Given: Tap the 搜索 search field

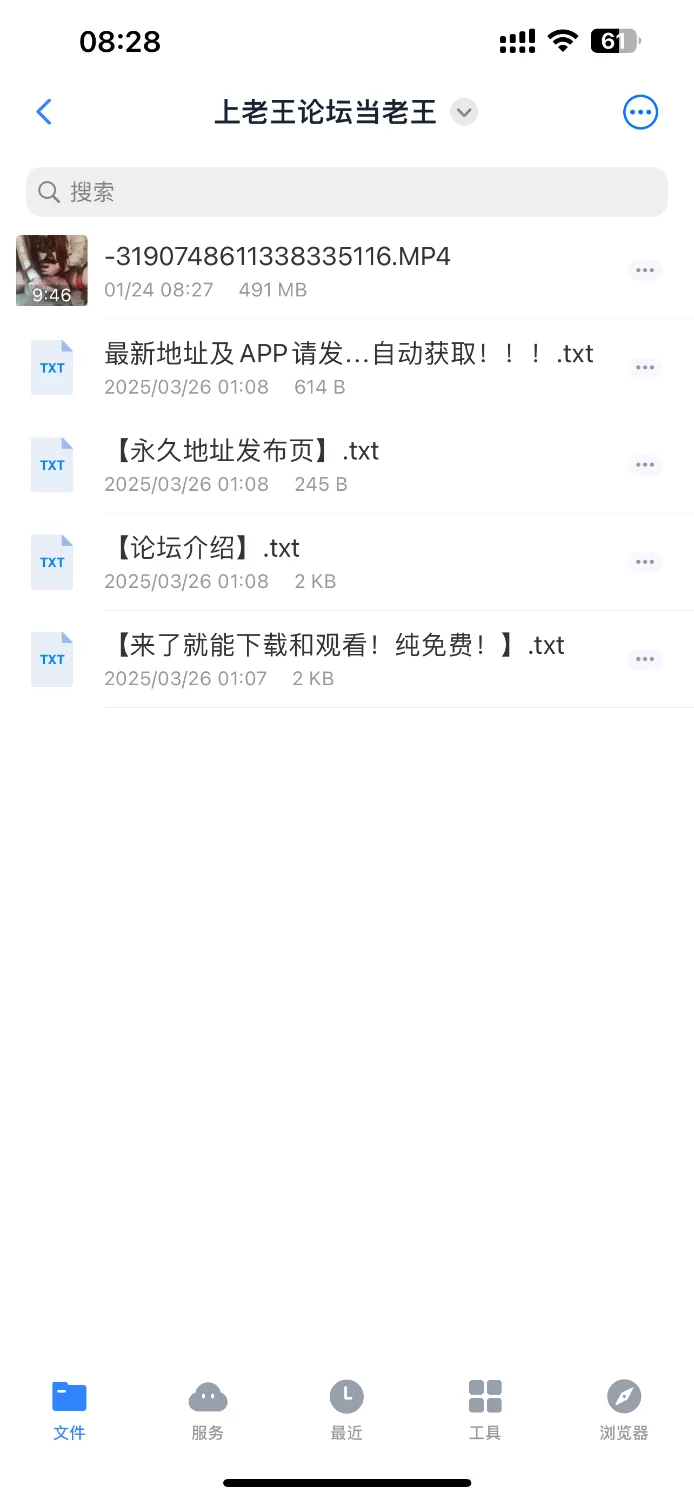Looking at the screenshot, I should (346, 192).
